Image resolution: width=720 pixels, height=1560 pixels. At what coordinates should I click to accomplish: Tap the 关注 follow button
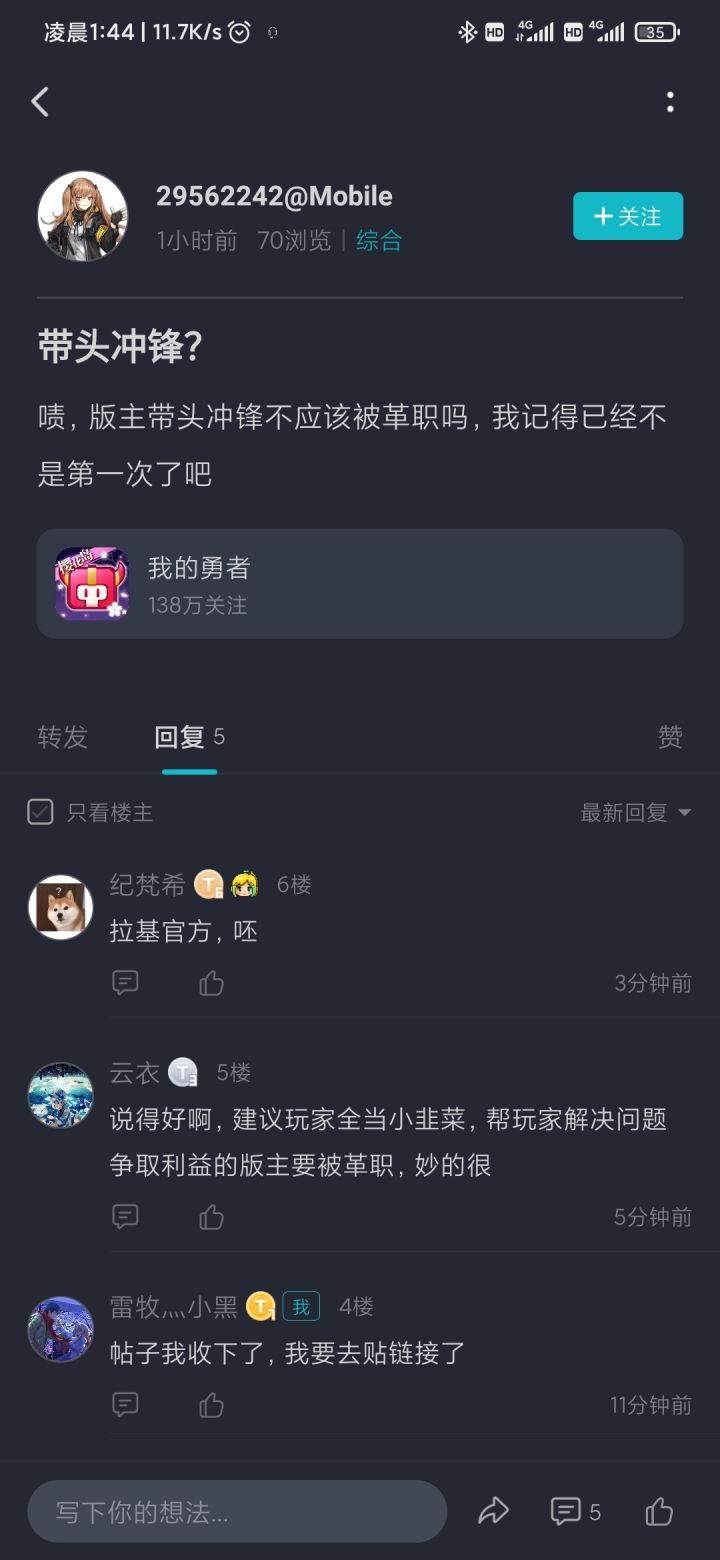(628, 215)
